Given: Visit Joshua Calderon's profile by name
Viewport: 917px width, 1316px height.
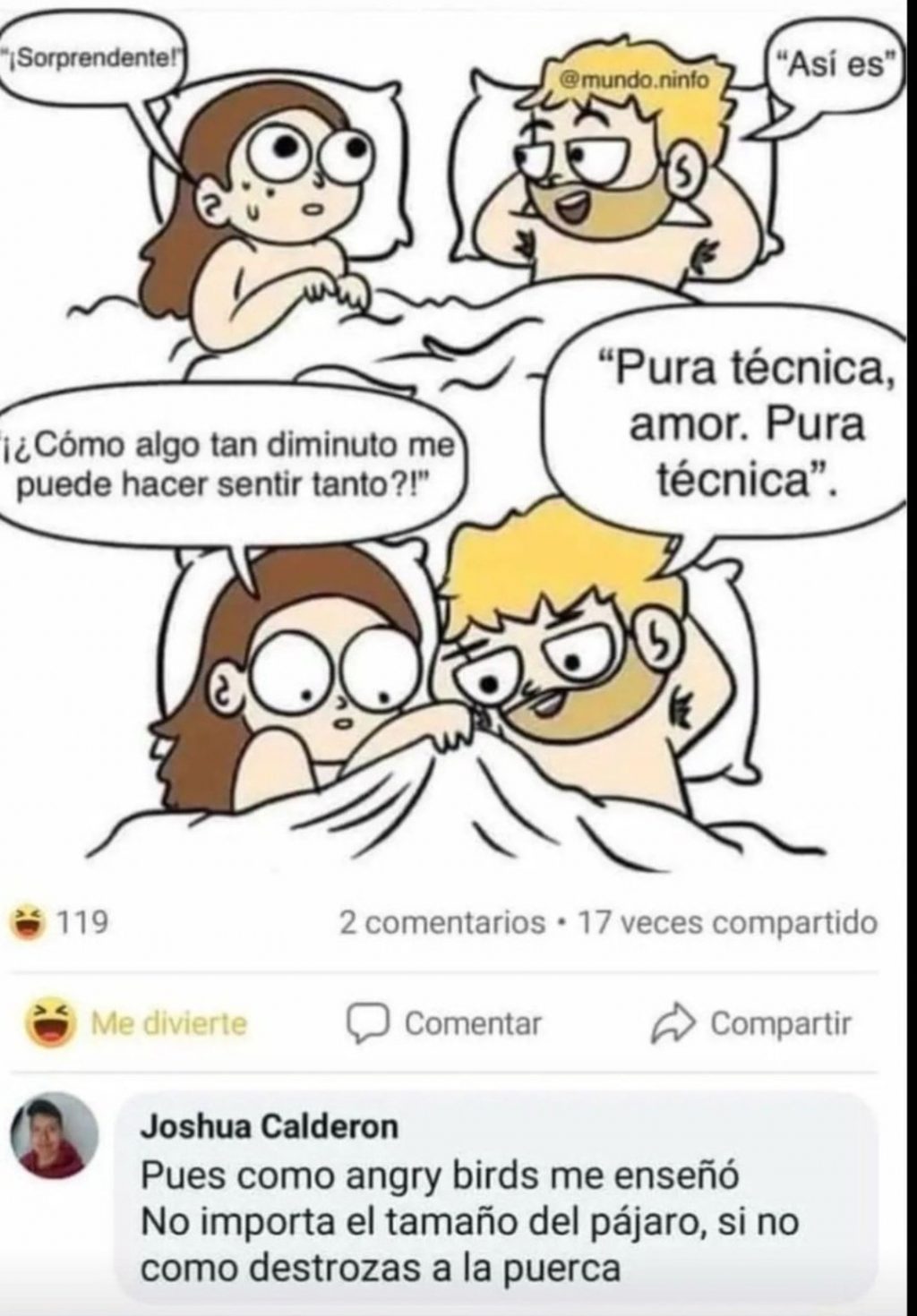Looking at the screenshot, I should (269, 1126).
